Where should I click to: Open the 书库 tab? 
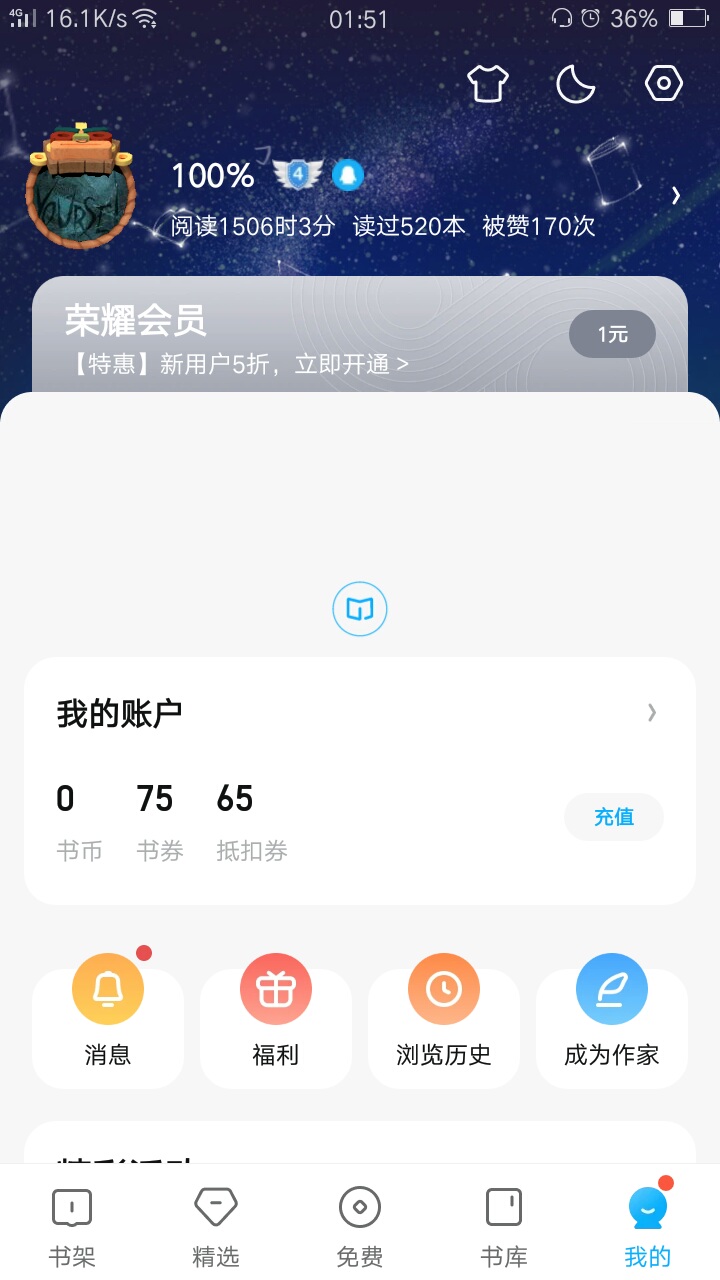click(504, 1226)
